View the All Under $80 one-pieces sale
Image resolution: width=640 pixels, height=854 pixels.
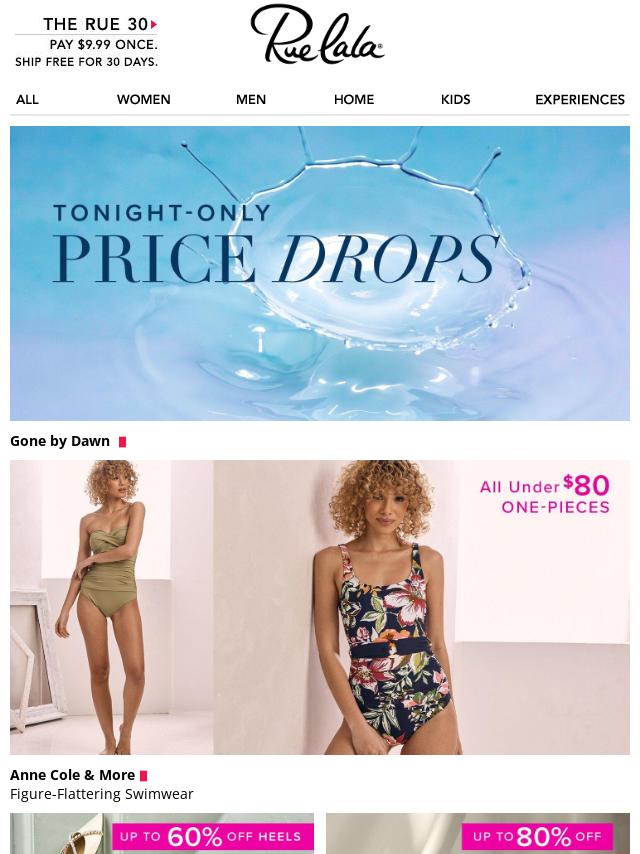pyautogui.click(x=320, y=607)
